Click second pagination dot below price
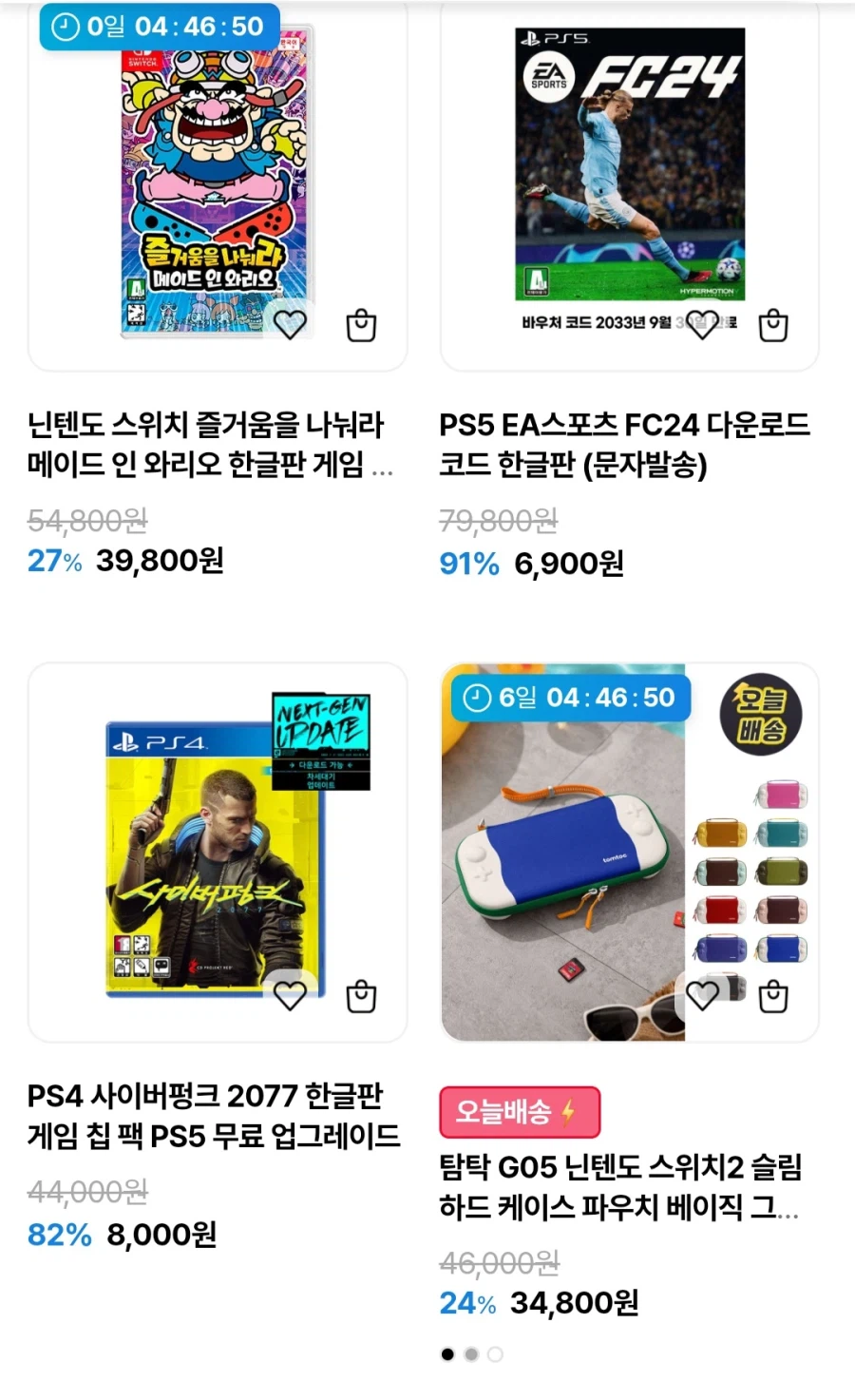855x1400 pixels. pos(471,1354)
